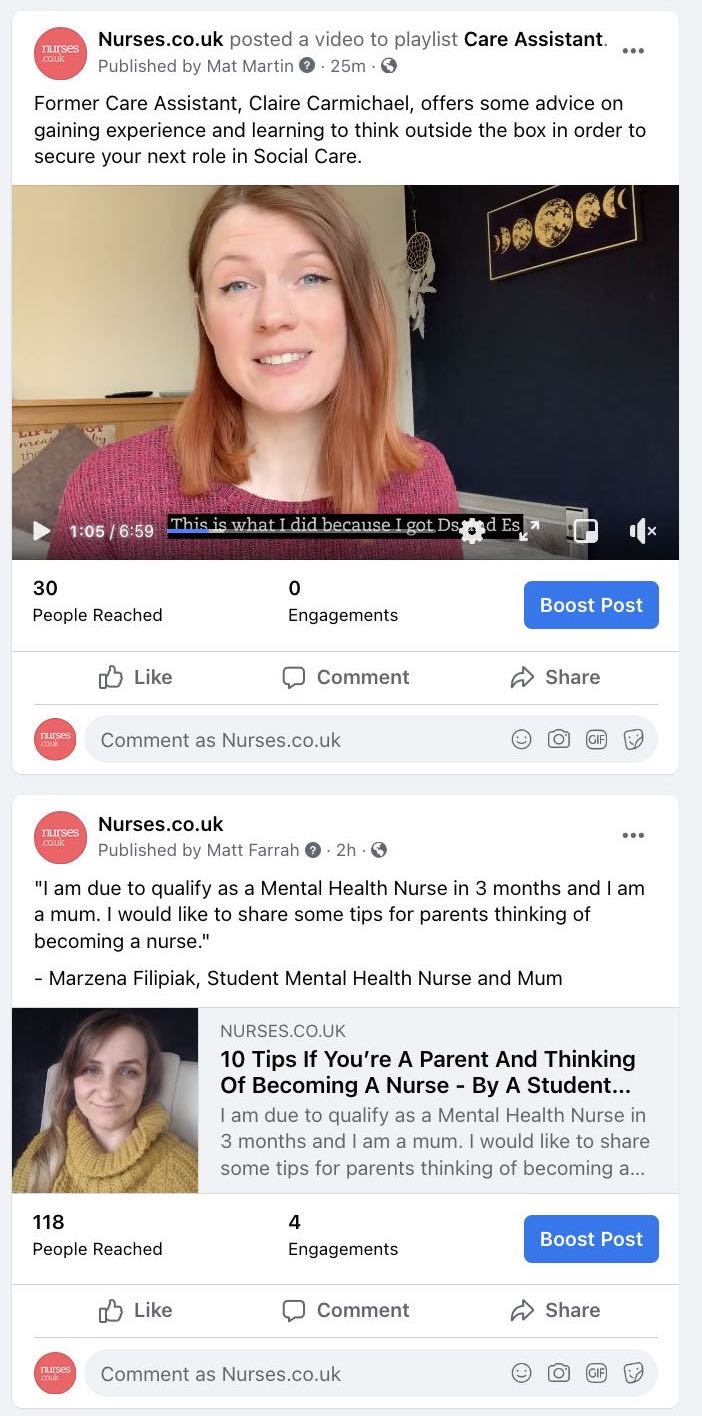The height and width of the screenshot is (1416, 702).
Task: Boost the Marzena Filipiak post
Action: pos(591,1239)
